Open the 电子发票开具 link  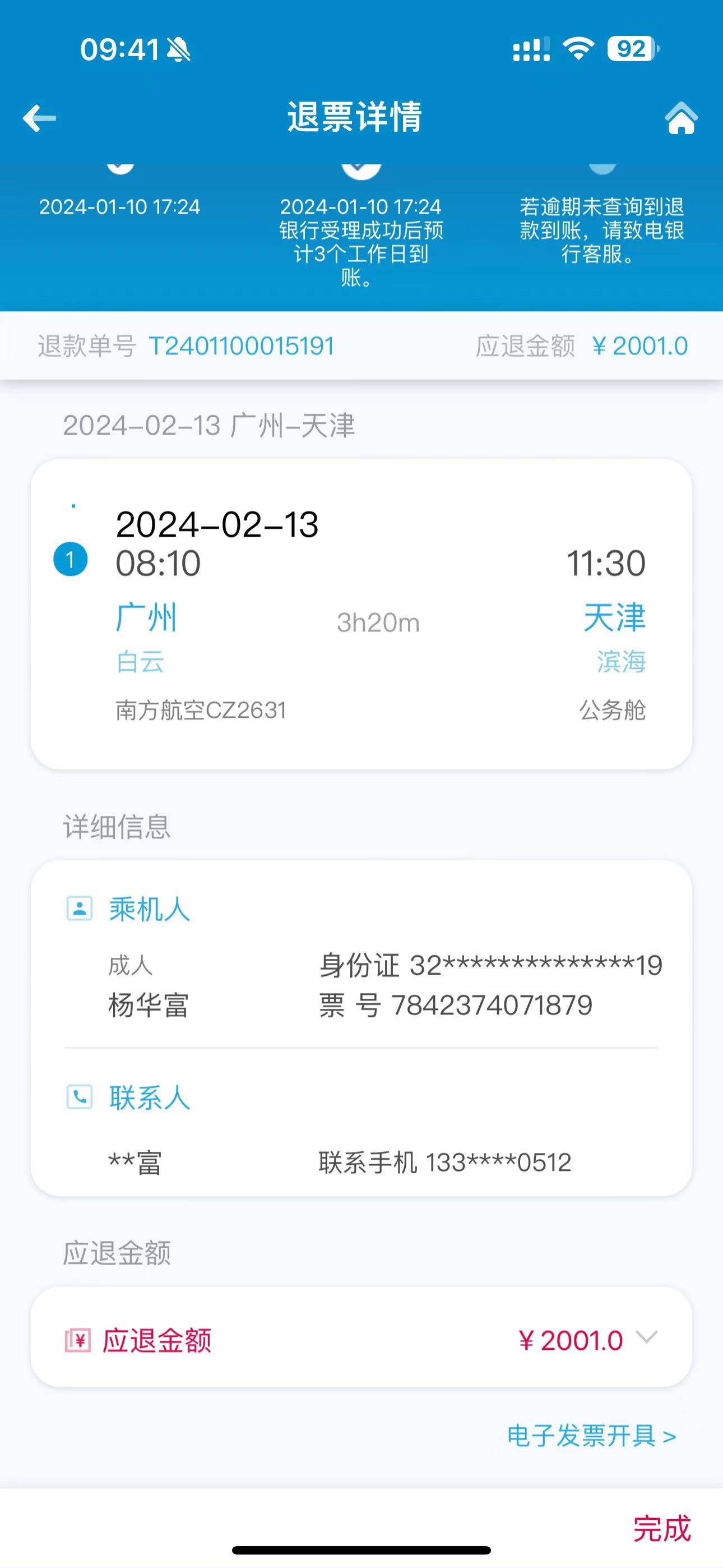591,1436
